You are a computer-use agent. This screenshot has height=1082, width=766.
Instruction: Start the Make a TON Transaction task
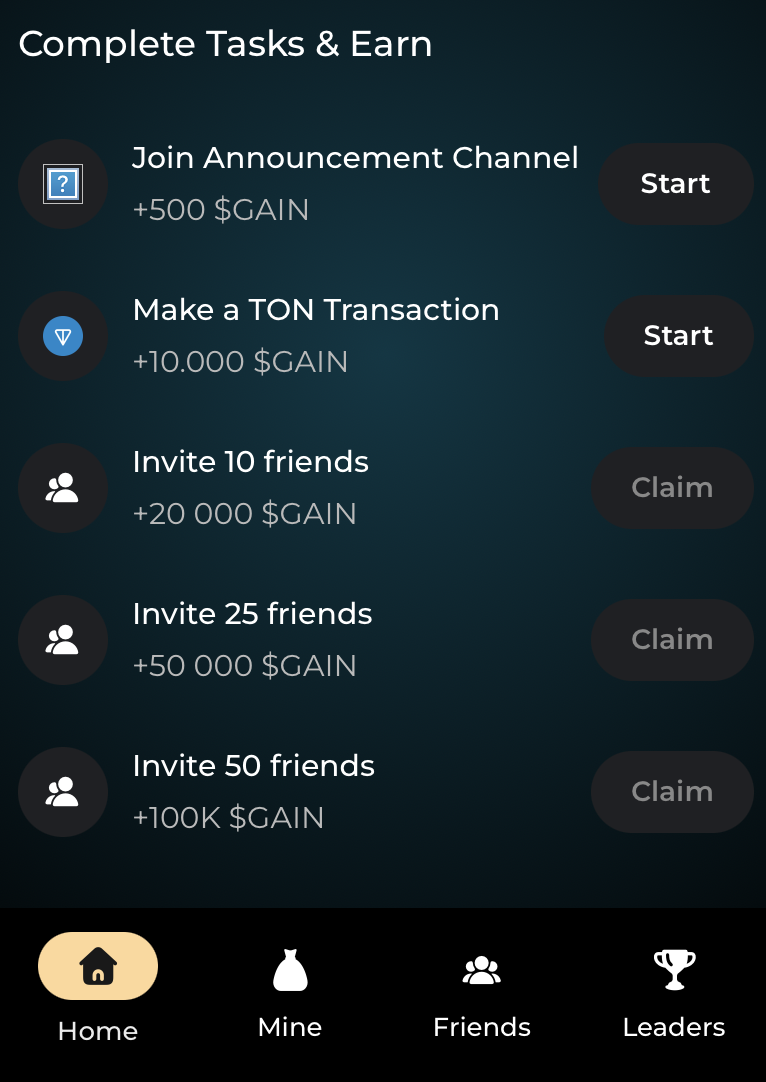[x=678, y=336]
